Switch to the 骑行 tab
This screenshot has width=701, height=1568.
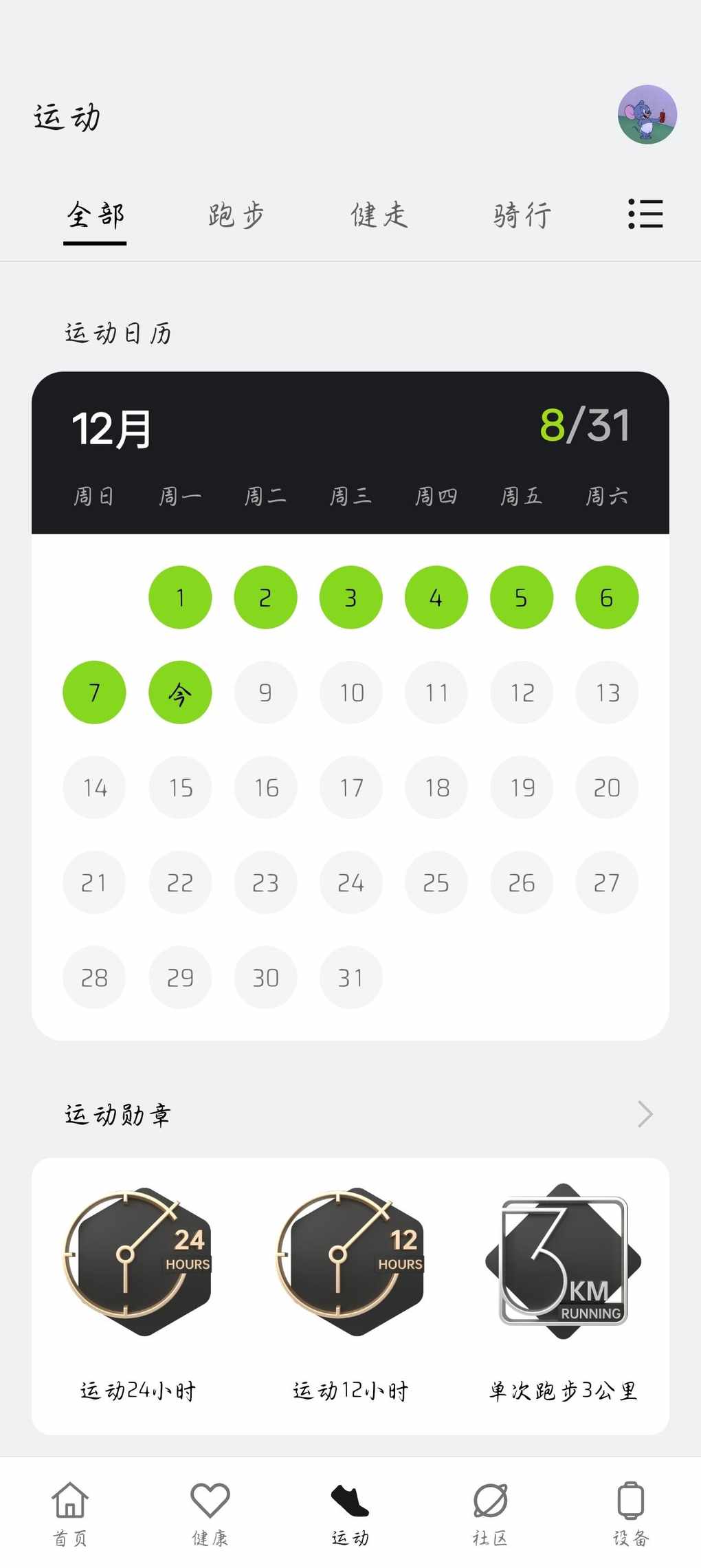point(522,215)
